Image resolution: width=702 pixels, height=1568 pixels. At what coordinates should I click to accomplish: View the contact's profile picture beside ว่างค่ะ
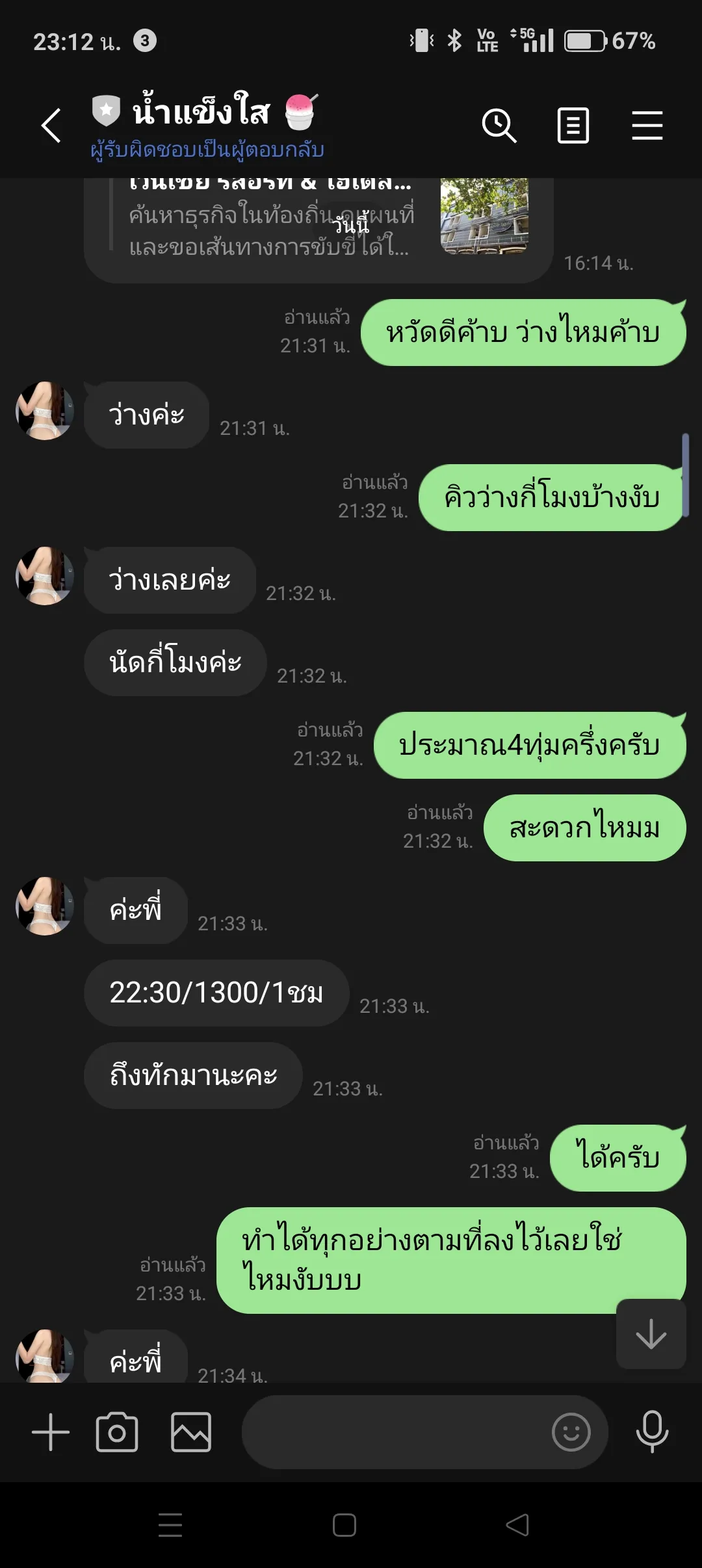tap(44, 411)
